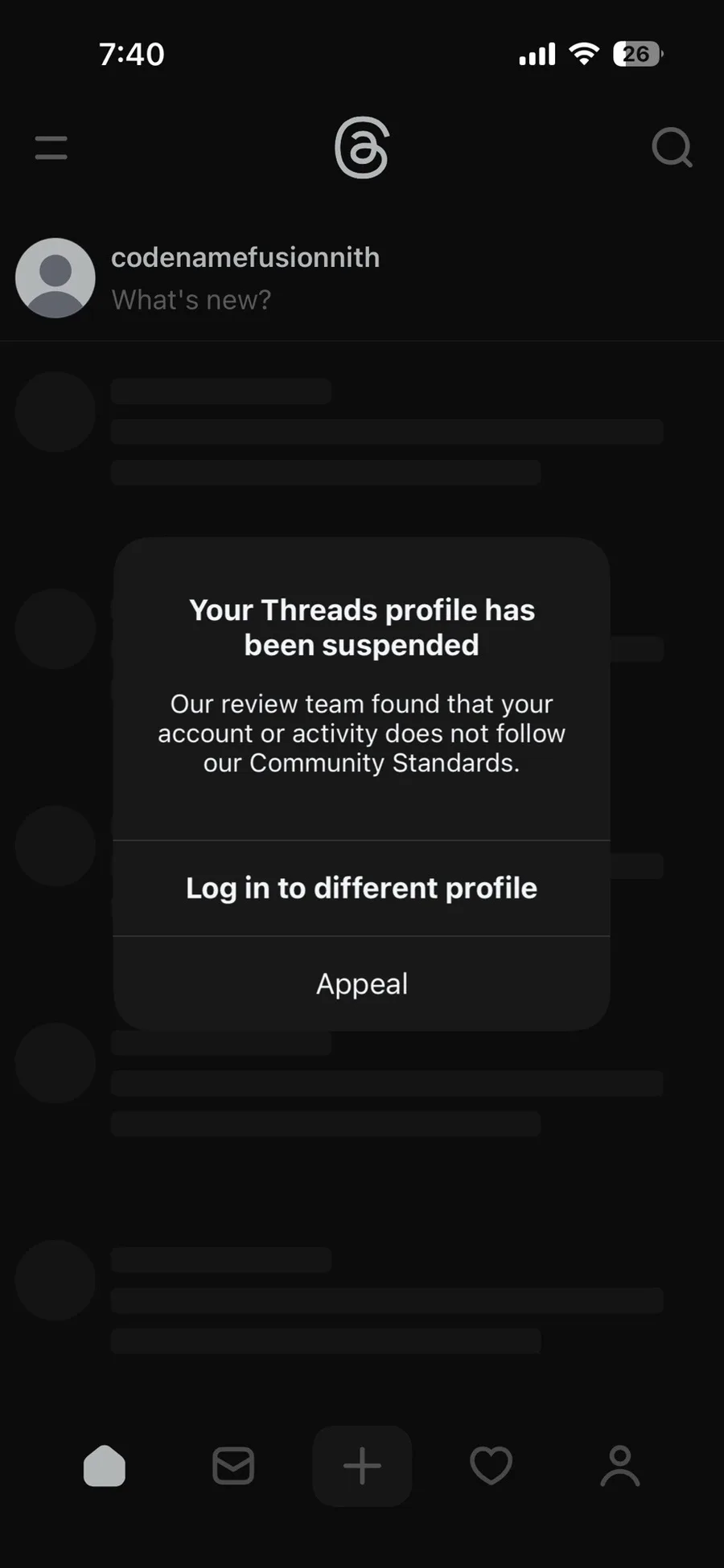Tap Appeal to contest the suspension

[x=361, y=983]
